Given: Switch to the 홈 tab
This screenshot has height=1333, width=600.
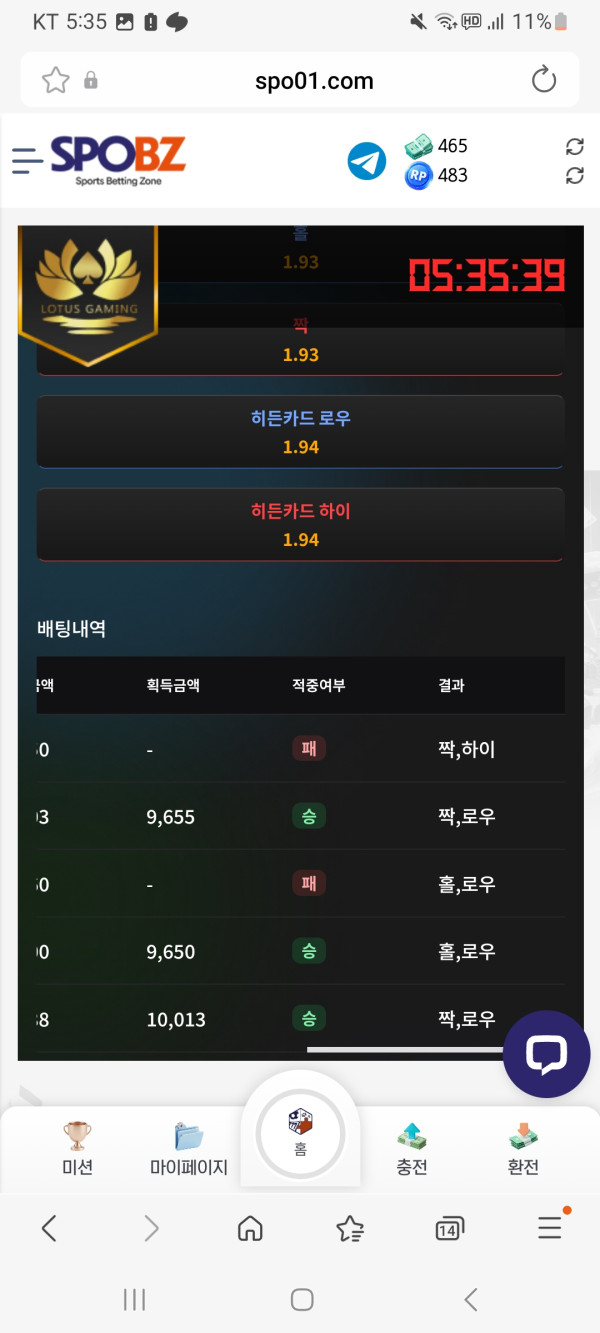Looking at the screenshot, I should [300, 1132].
